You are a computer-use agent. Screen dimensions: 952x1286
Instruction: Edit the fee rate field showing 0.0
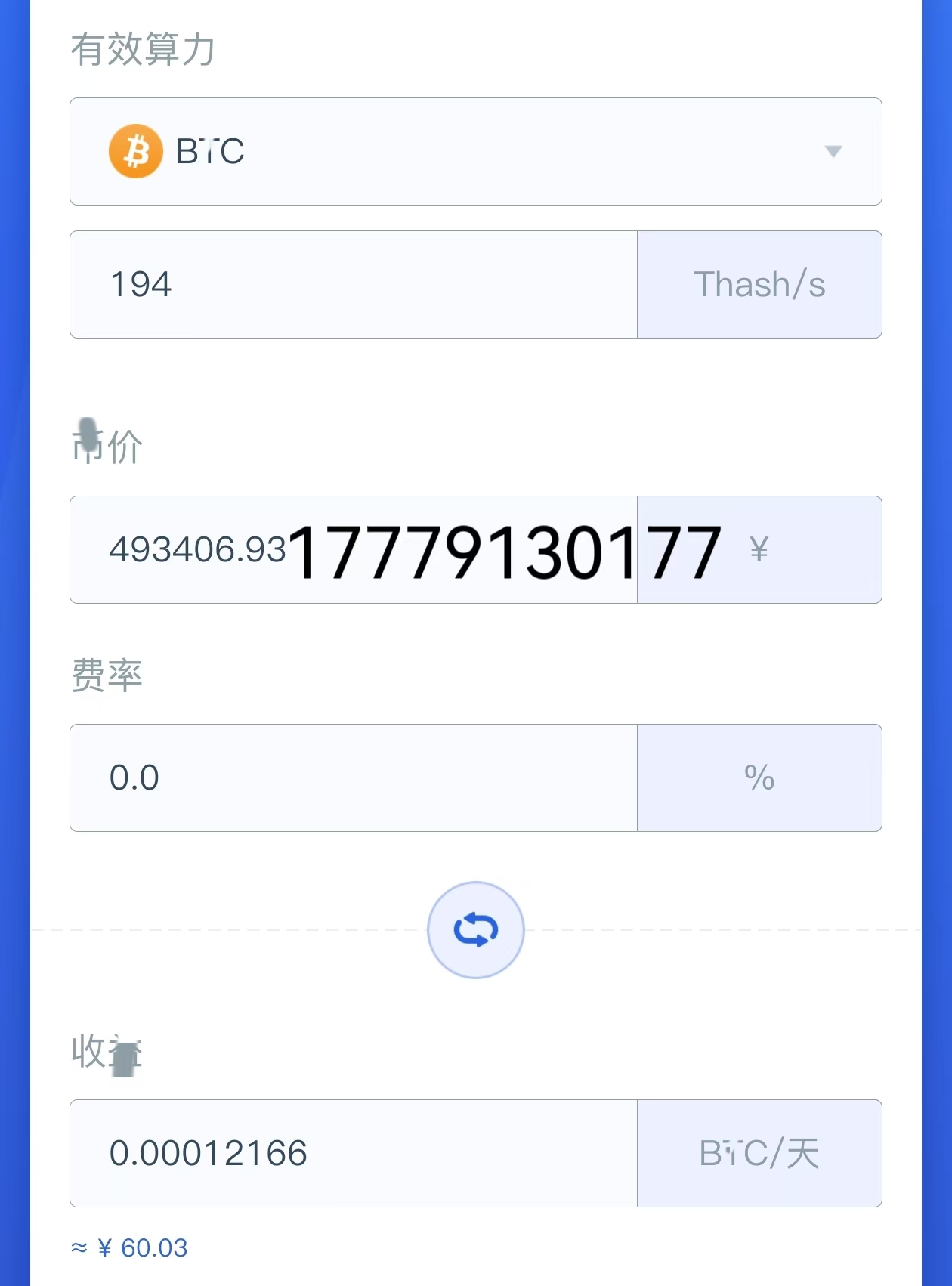pyautogui.click(x=353, y=778)
